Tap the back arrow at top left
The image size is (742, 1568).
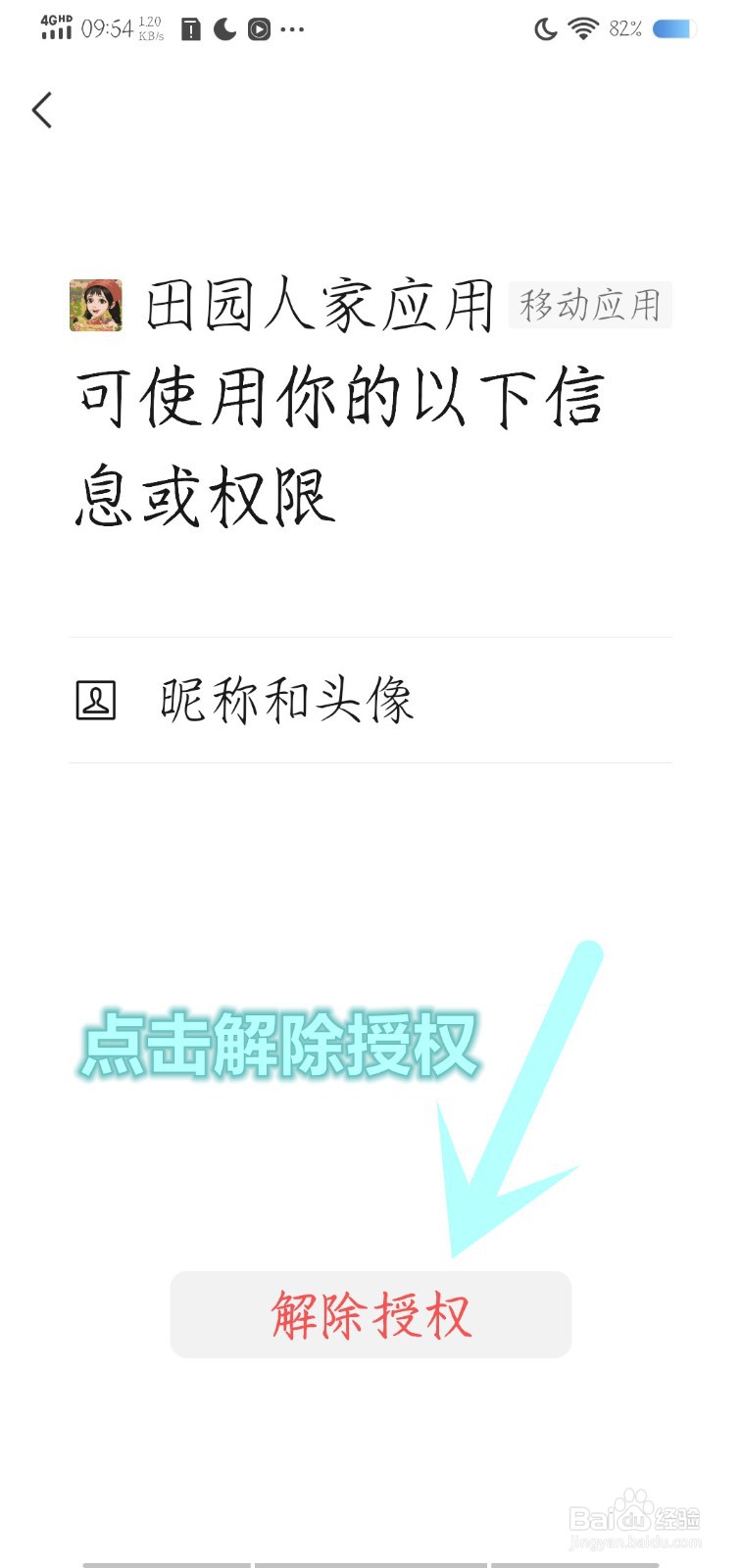click(41, 110)
